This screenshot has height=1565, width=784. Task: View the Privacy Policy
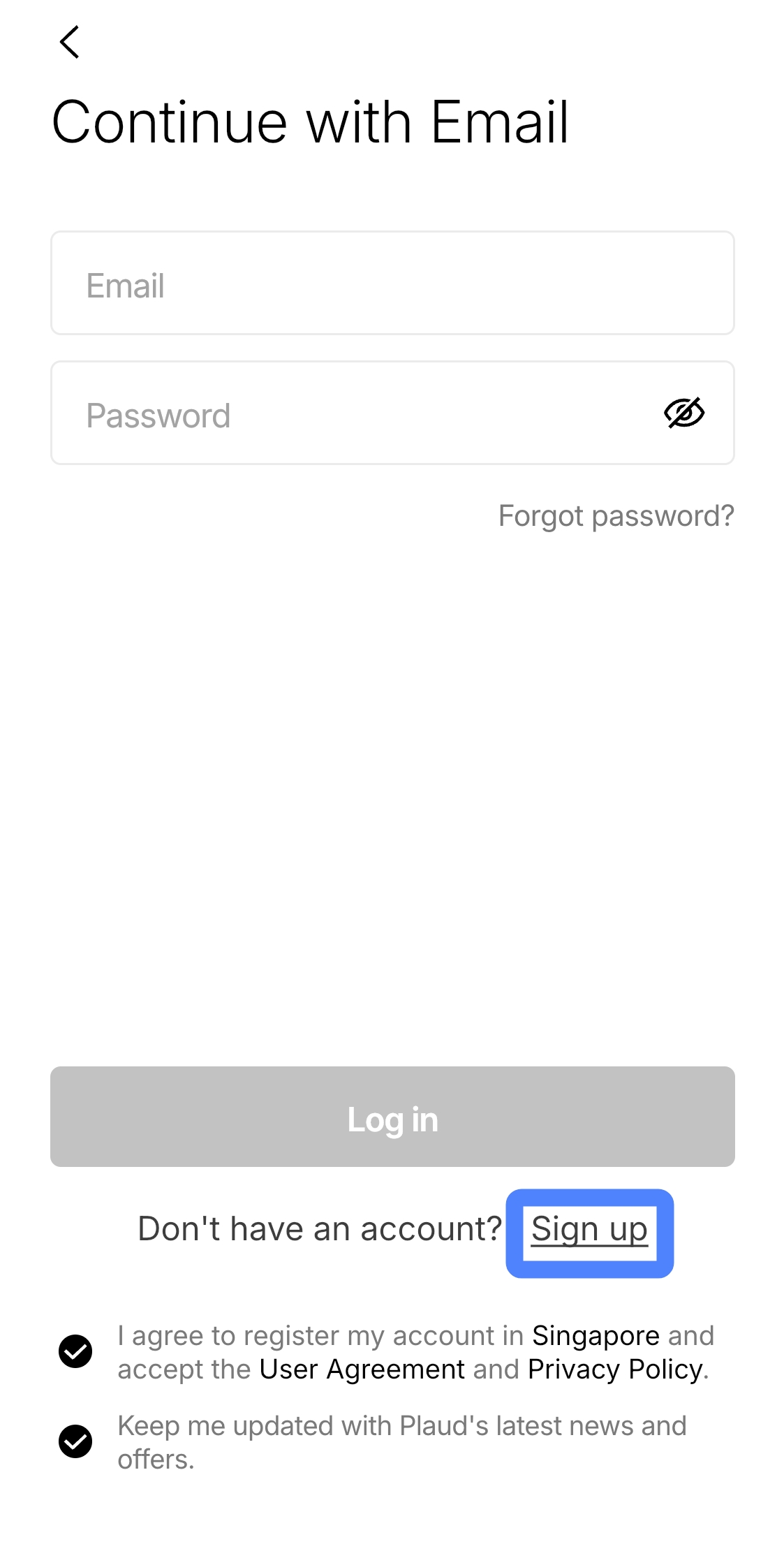(x=615, y=1369)
